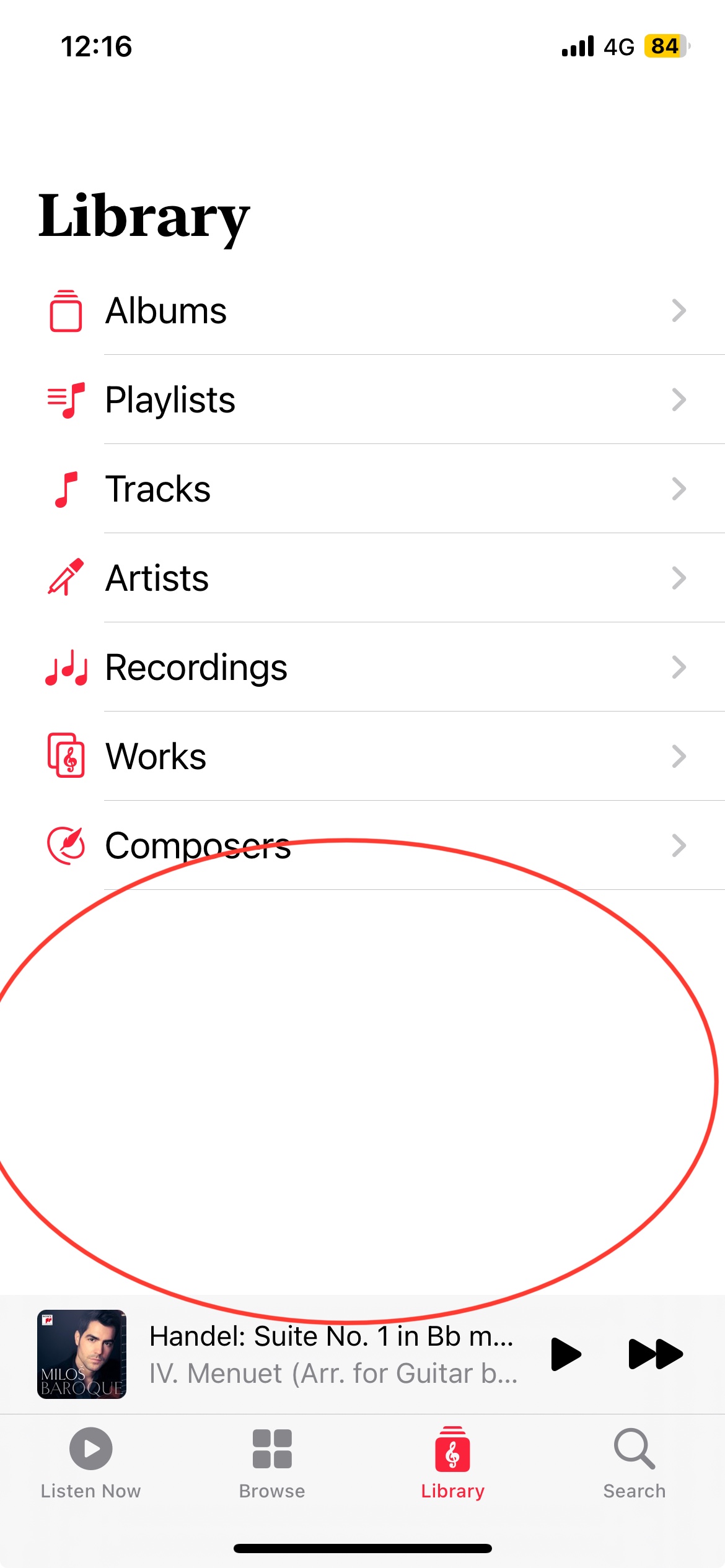The height and width of the screenshot is (1568, 725).
Task: Switch to the Listen Now tab
Action: (90, 1463)
